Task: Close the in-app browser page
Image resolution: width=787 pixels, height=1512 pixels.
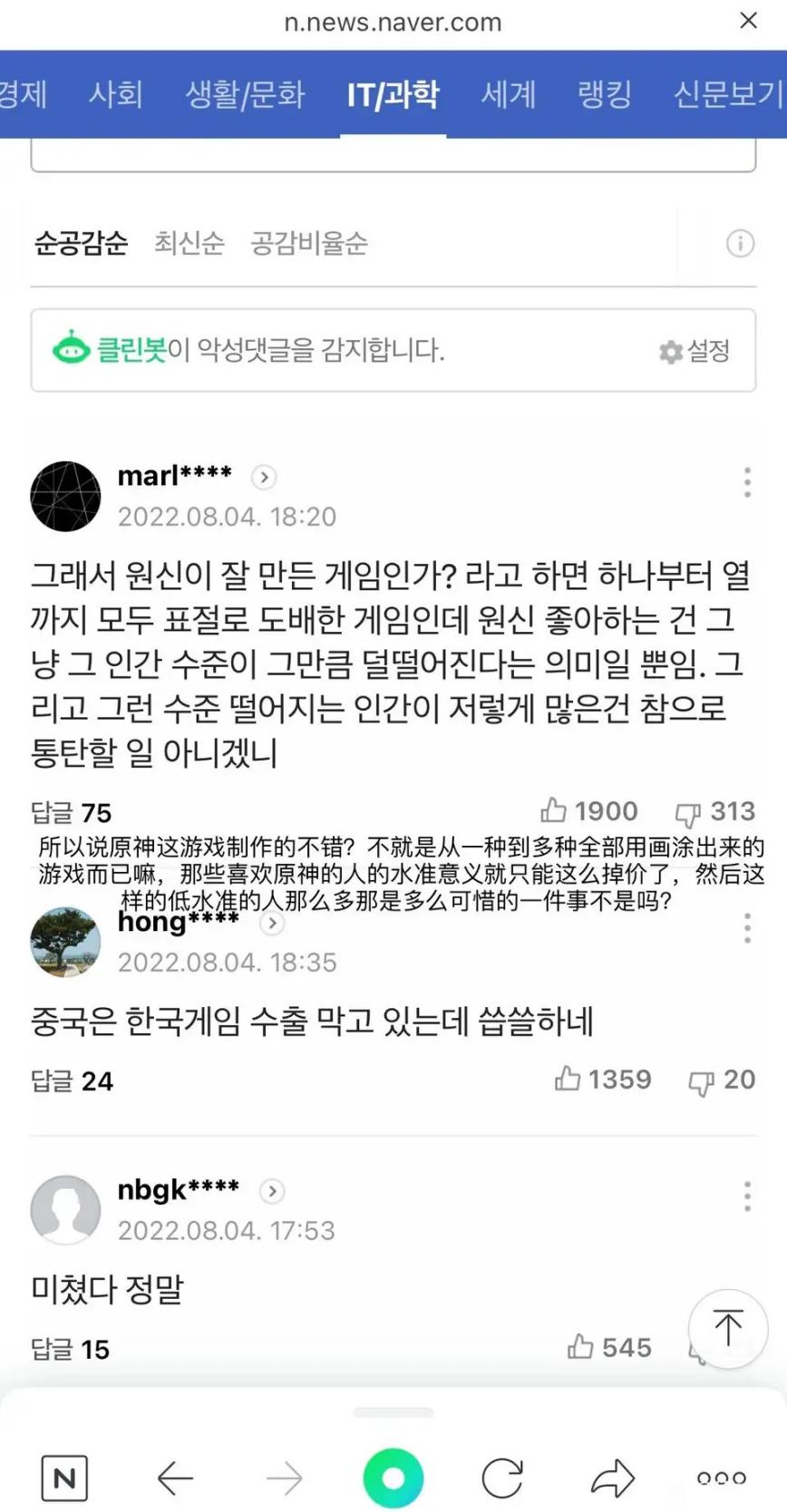Action: pyautogui.click(x=748, y=20)
